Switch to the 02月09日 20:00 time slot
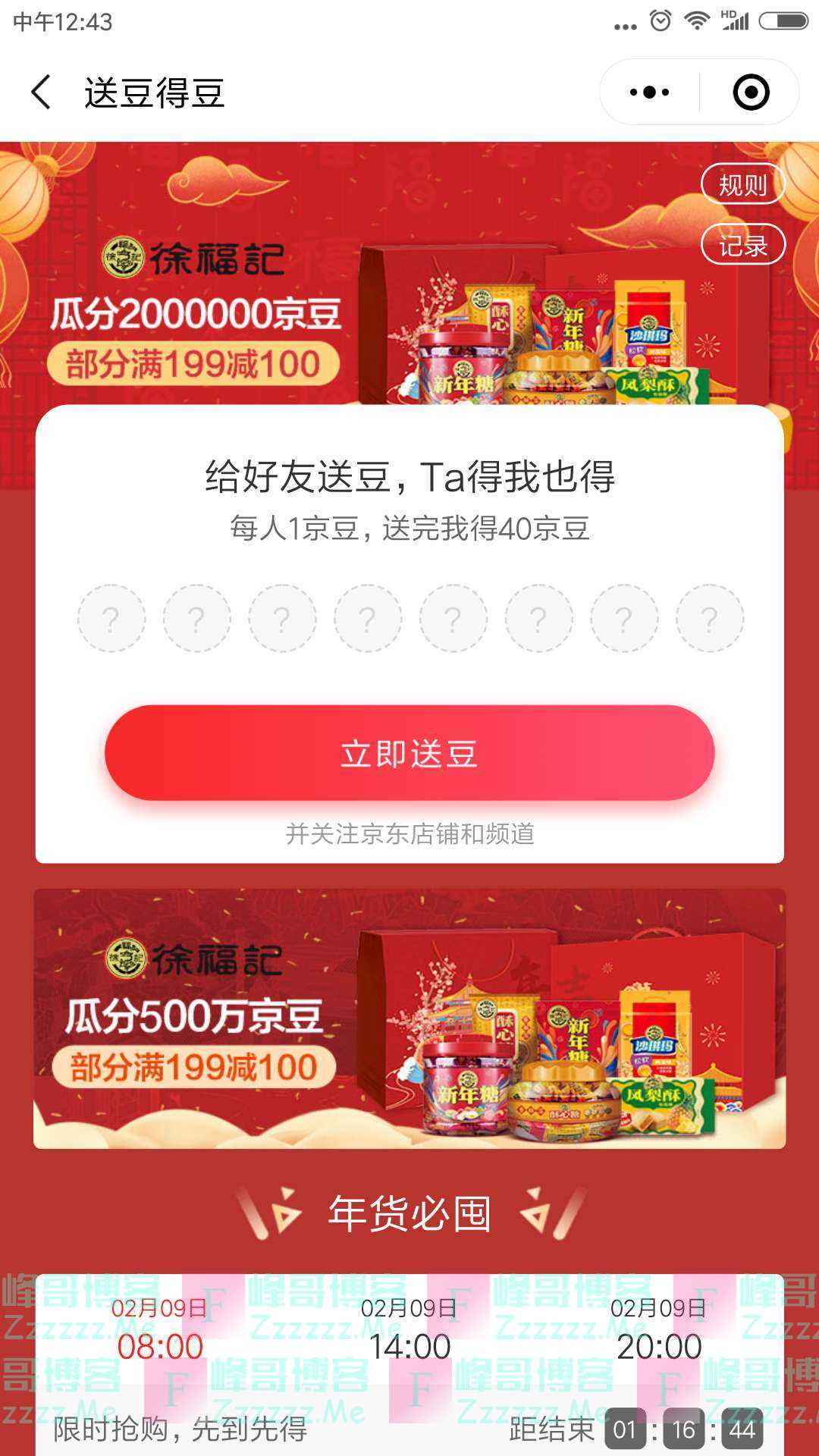This screenshot has height=1456, width=819. click(658, 1330)
